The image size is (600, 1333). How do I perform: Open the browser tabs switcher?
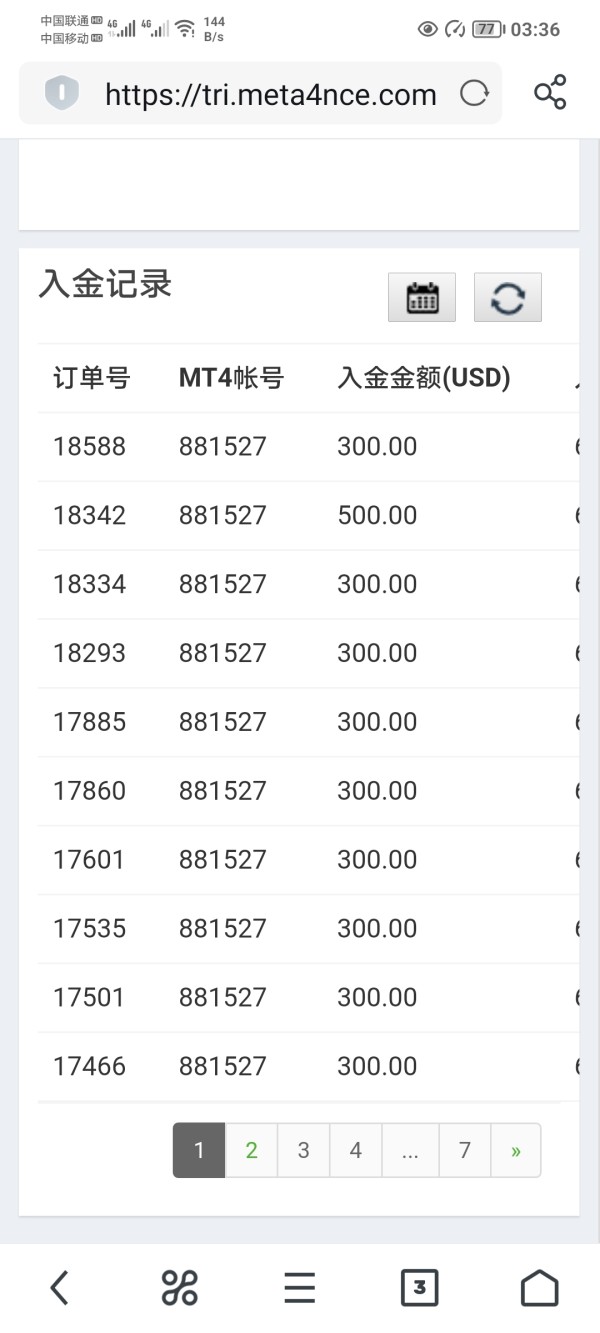[419, 1288]
